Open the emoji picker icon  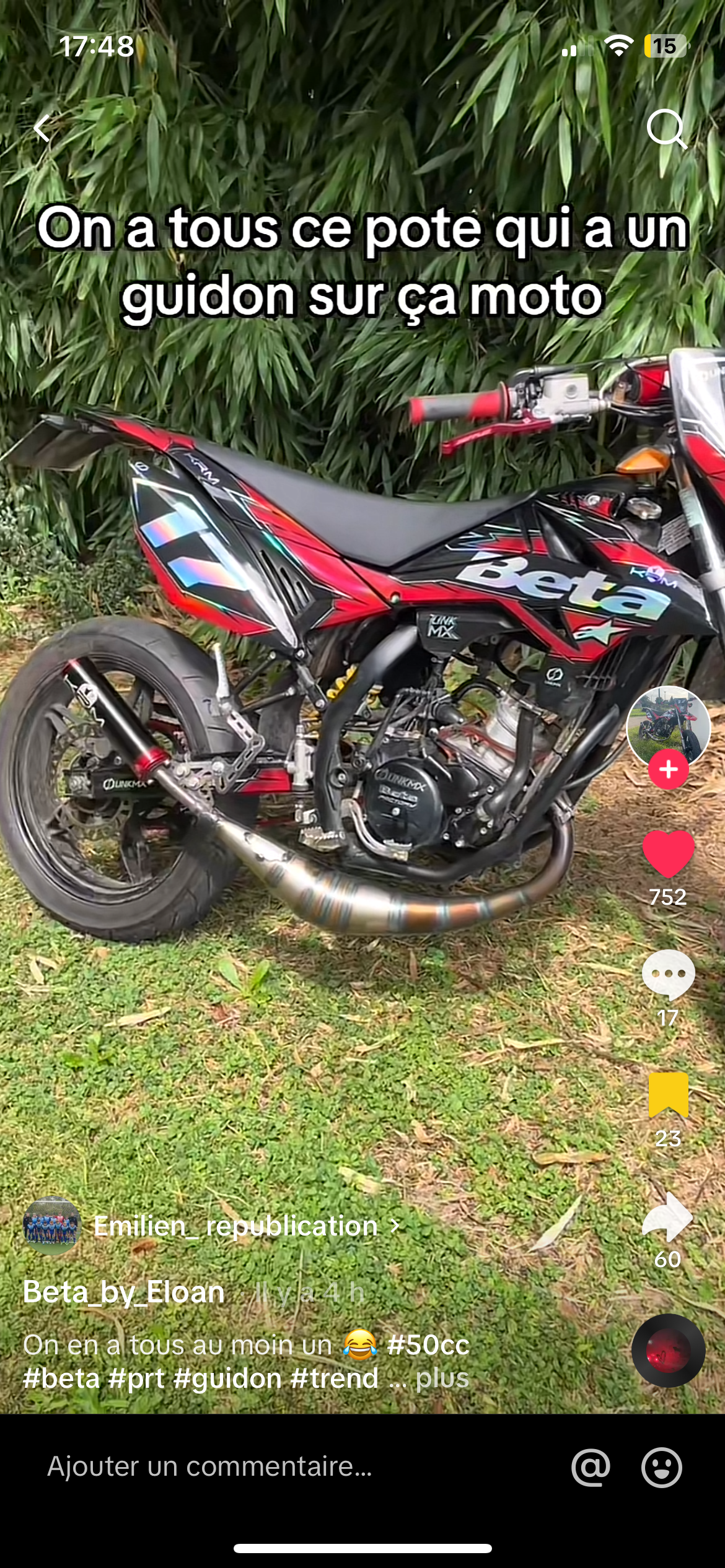point(661,1467)
